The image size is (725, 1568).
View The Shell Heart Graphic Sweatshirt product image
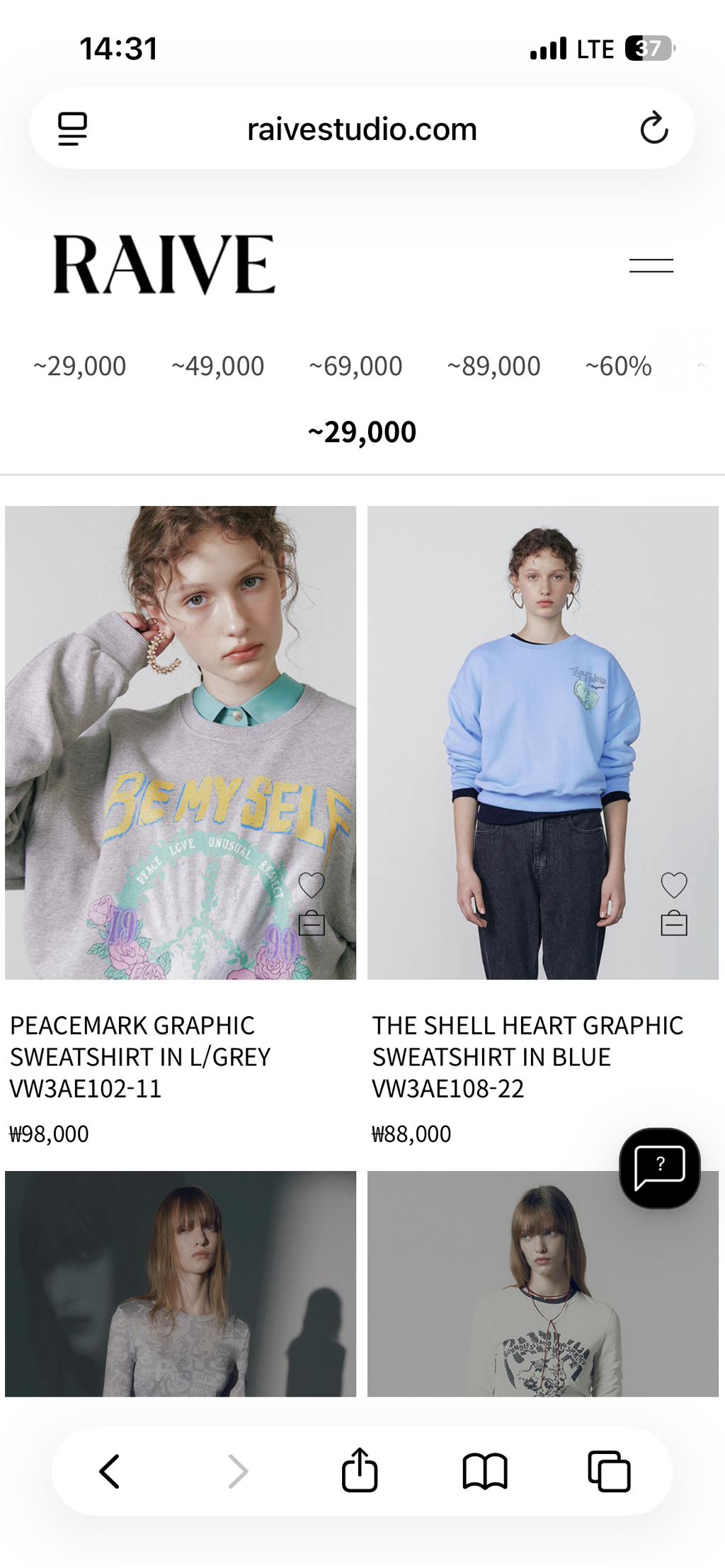(543, 742)
